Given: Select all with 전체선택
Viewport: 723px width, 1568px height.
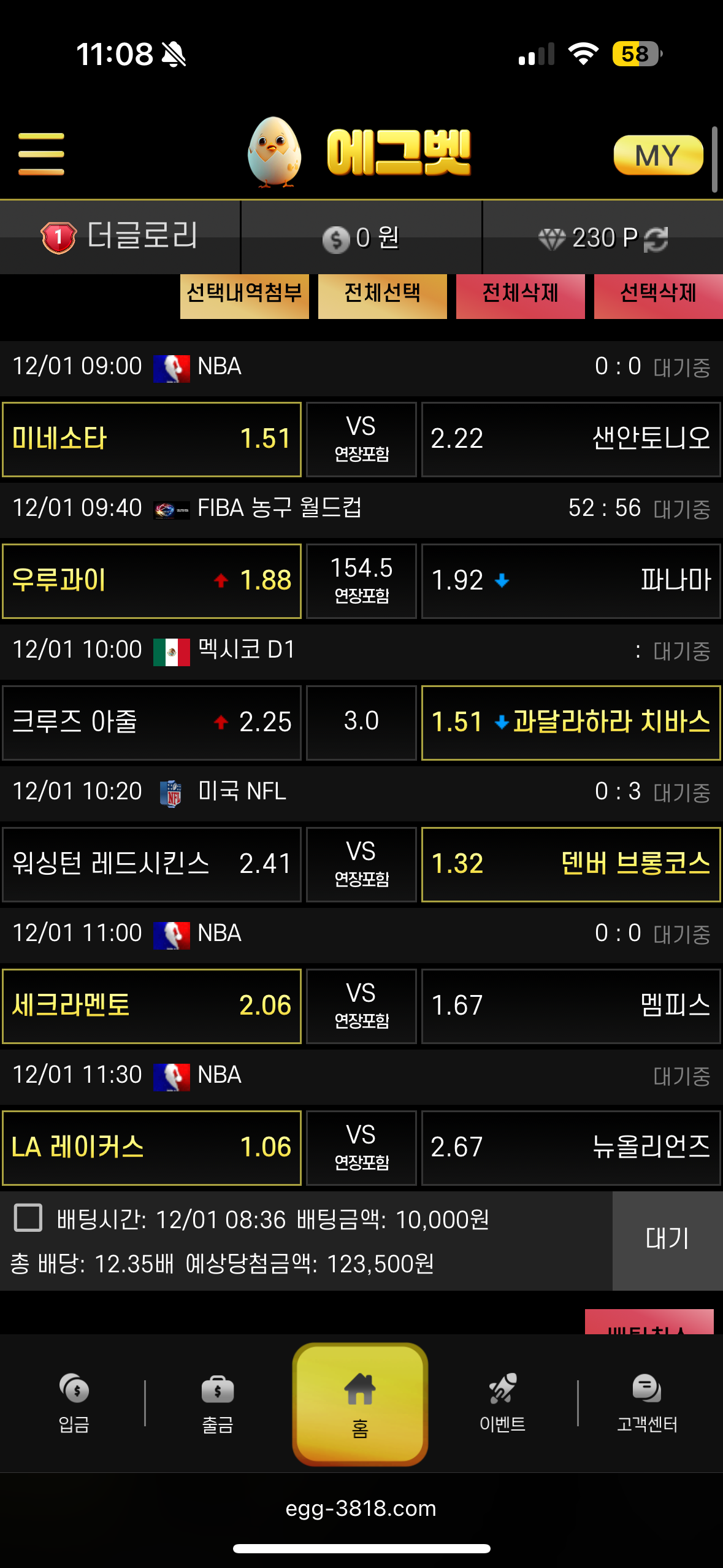Looking at the screenshot, I should pyautogui.click(x=382, y=294).
